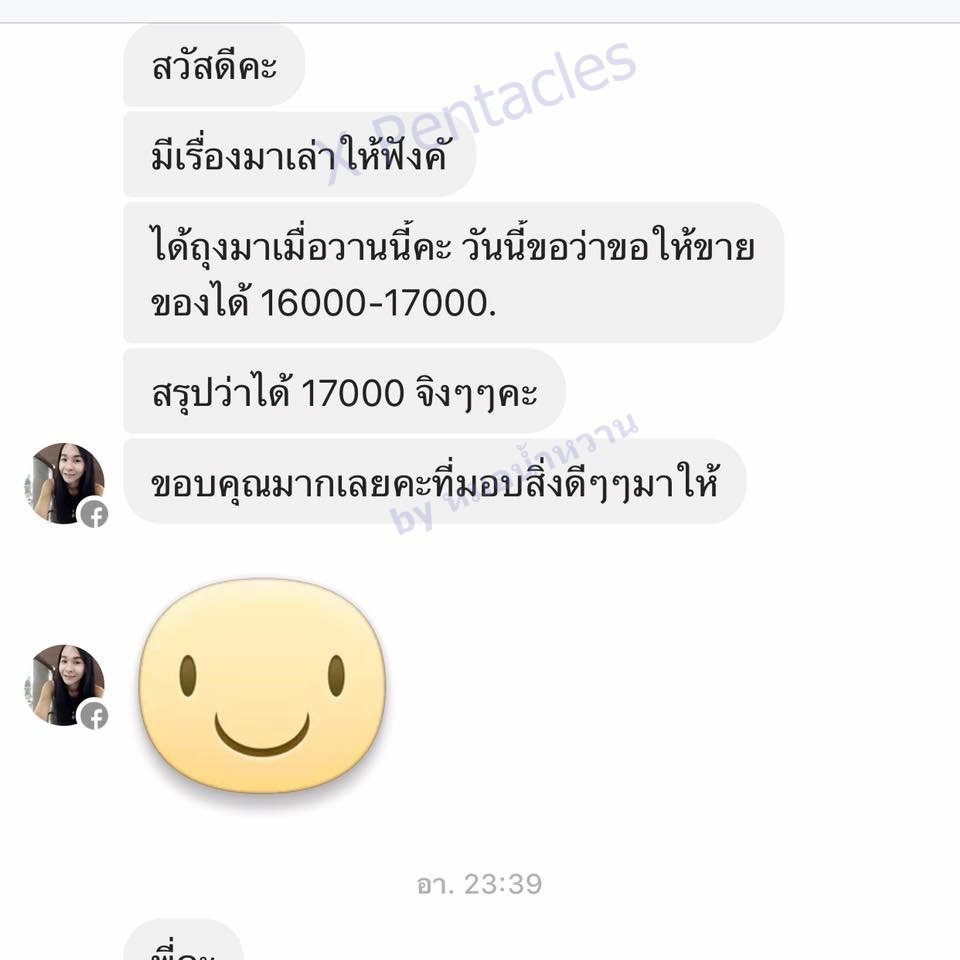The height and width of the screenshot is (960, 960).
Task: Tap the large smiley face sticker
Action: [262, 686]
